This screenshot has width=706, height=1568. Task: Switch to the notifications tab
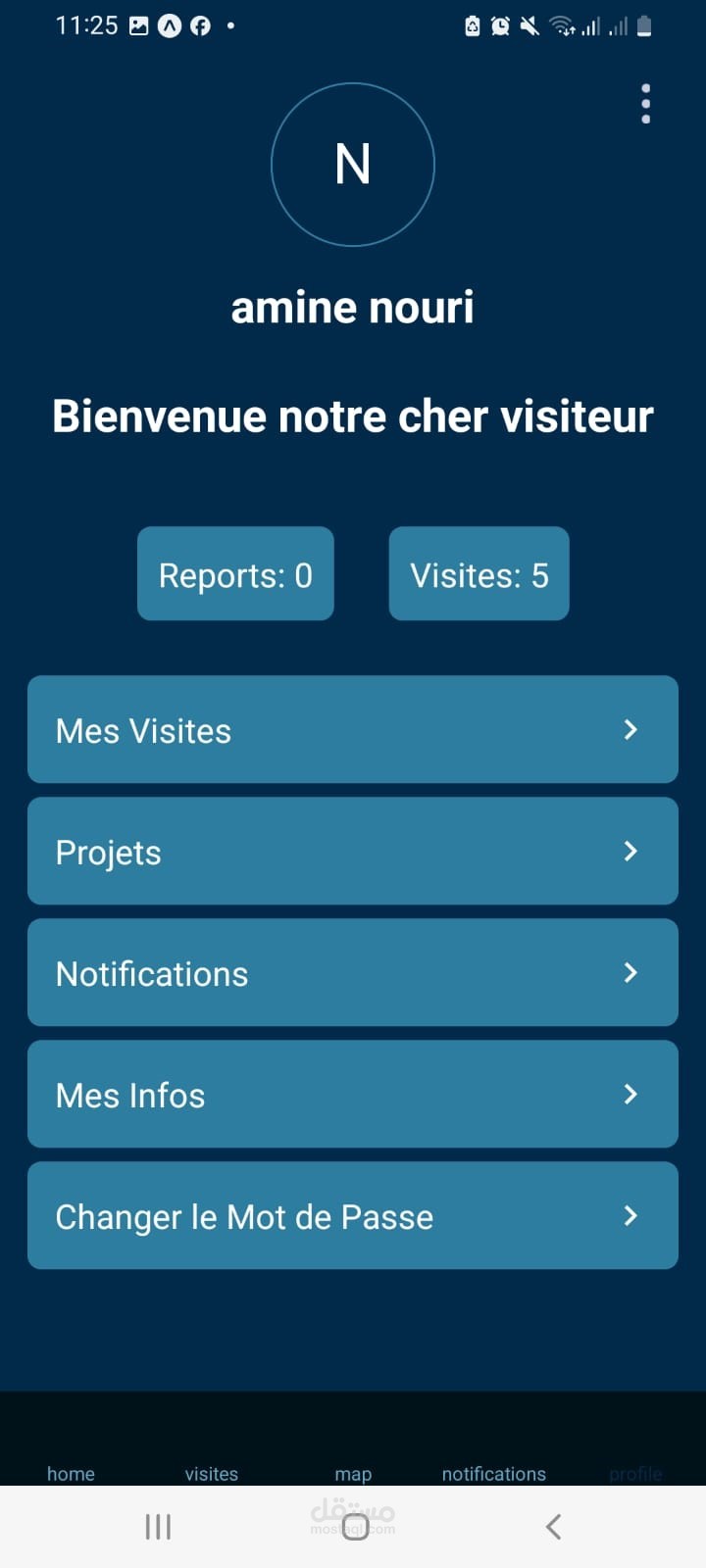[494, 1473]
